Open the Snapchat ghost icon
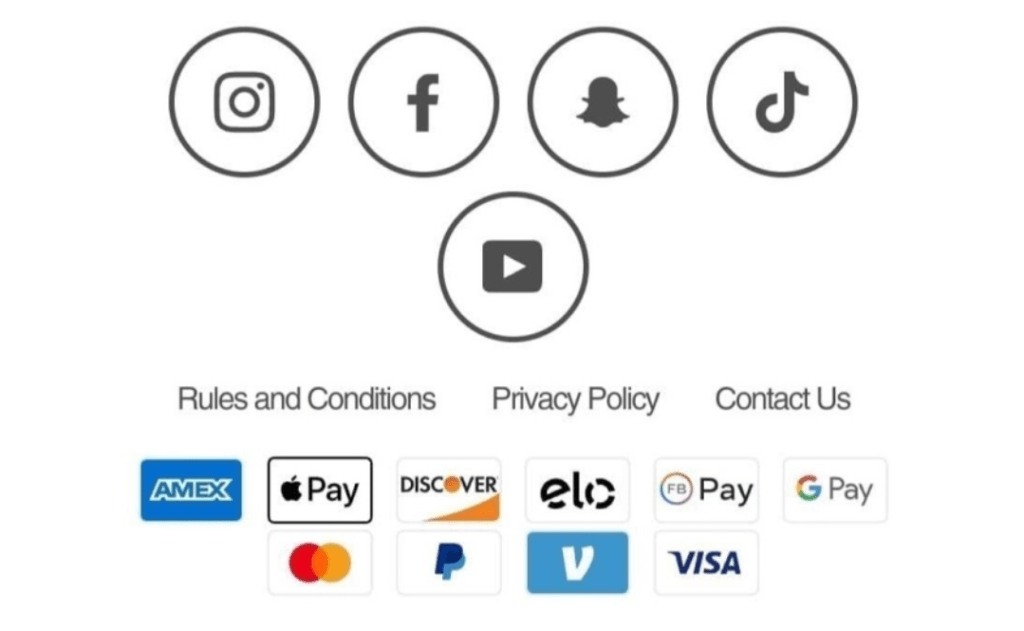Screen dimensions: 1024x631 click(x=602, y=102)
